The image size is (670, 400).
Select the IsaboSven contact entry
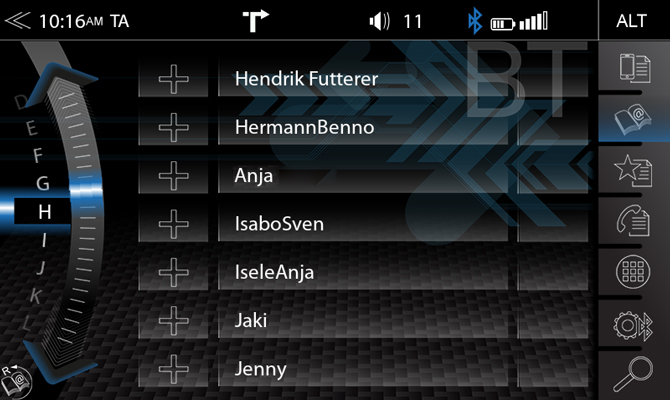(x=362, y=223)
